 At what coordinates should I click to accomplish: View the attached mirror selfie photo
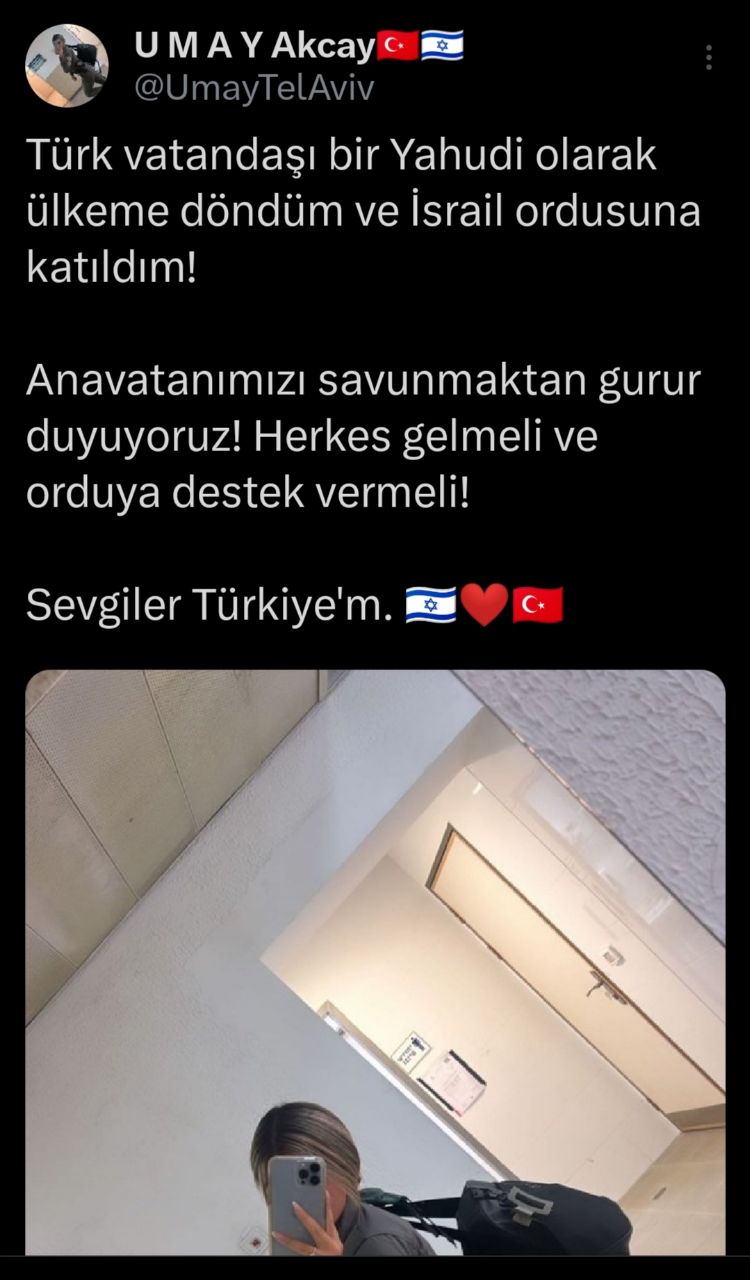point(375,960)
